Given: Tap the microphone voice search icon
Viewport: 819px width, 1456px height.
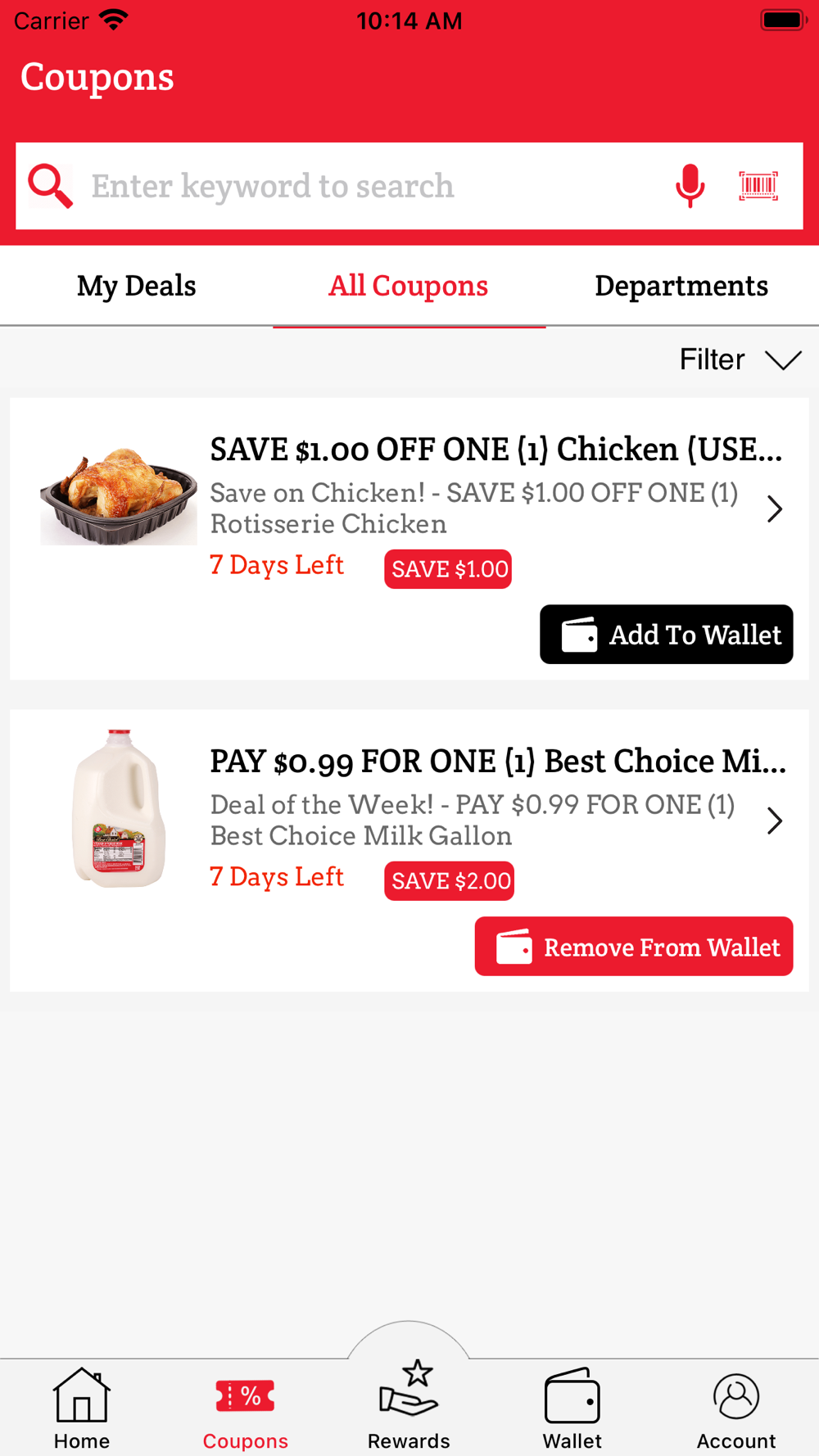Looking at the screenshot, I should click(690, 186).
